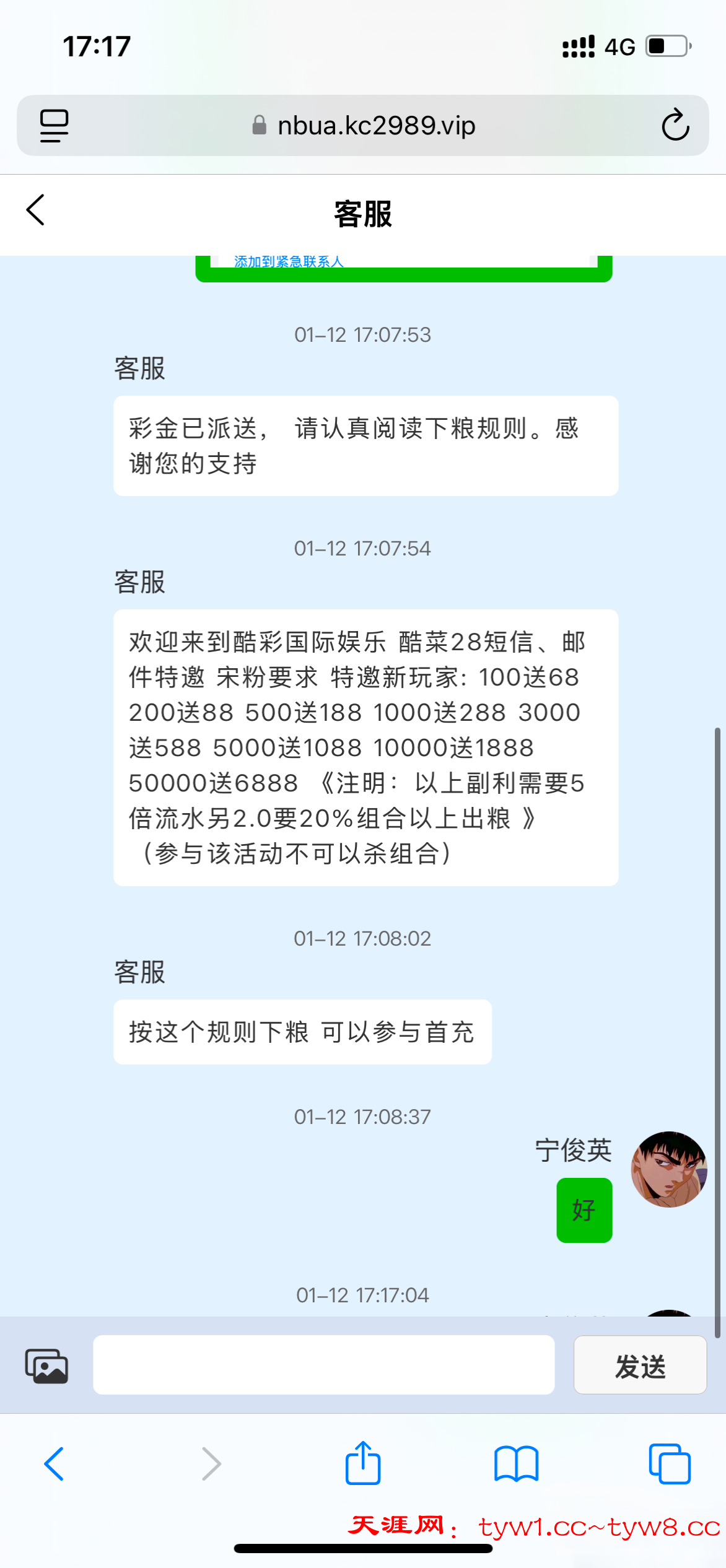The image size is (726, 1568).
Task: Show all open Safari tabs
Action: (669, 1464)
